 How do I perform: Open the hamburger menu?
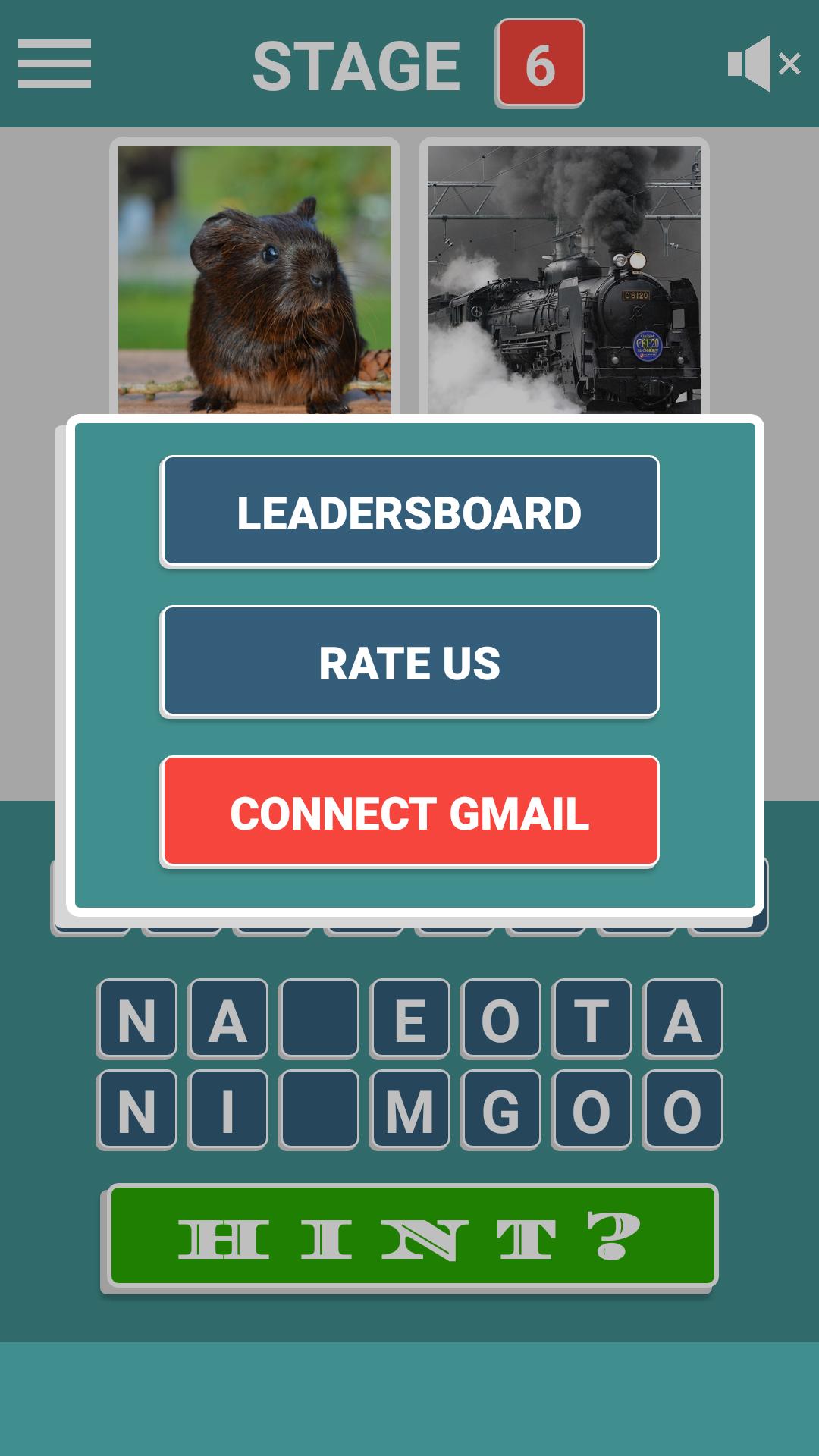tap(55, 64)
